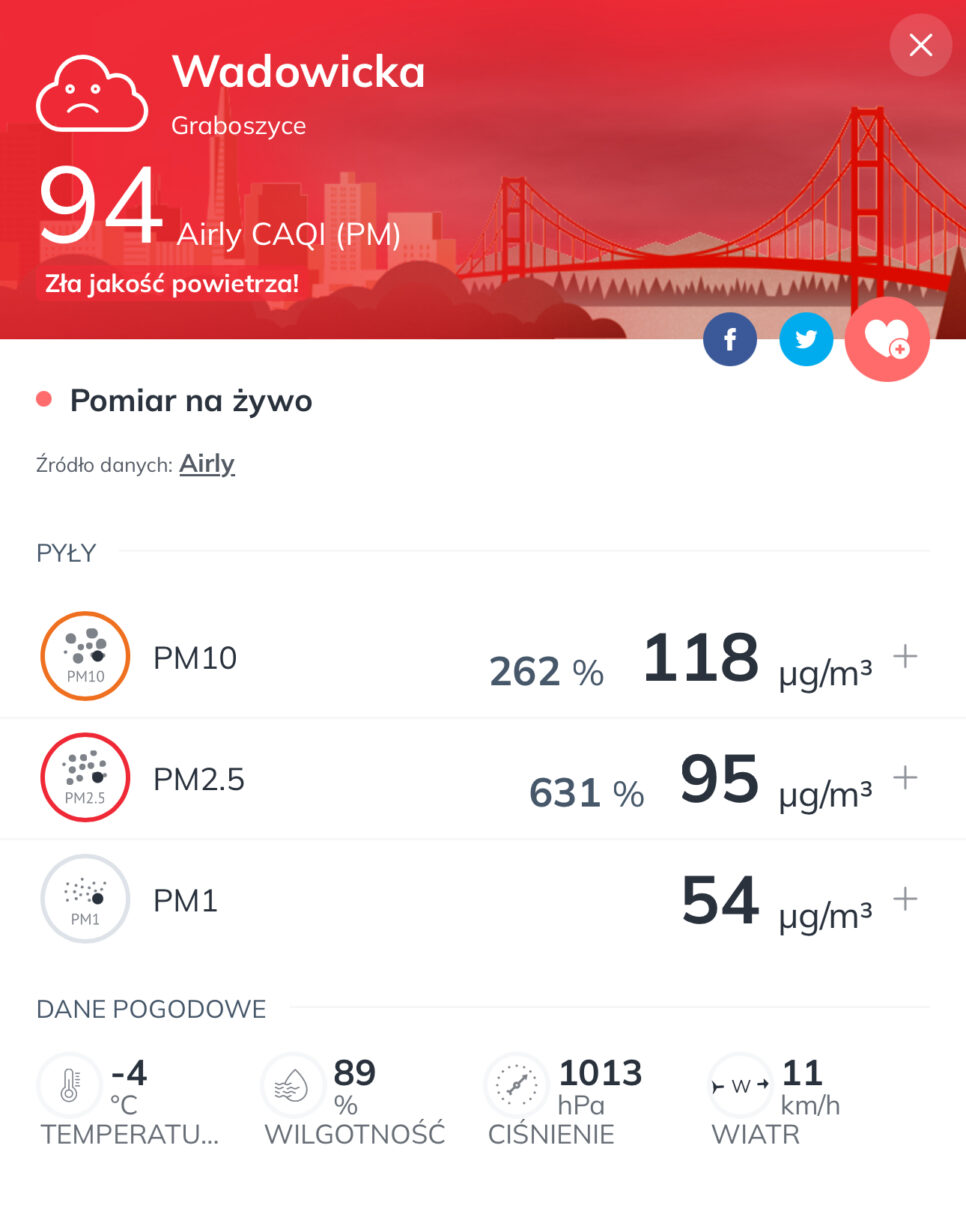
Task: Open the Airly data source link
Action: [x=207, y=464]
